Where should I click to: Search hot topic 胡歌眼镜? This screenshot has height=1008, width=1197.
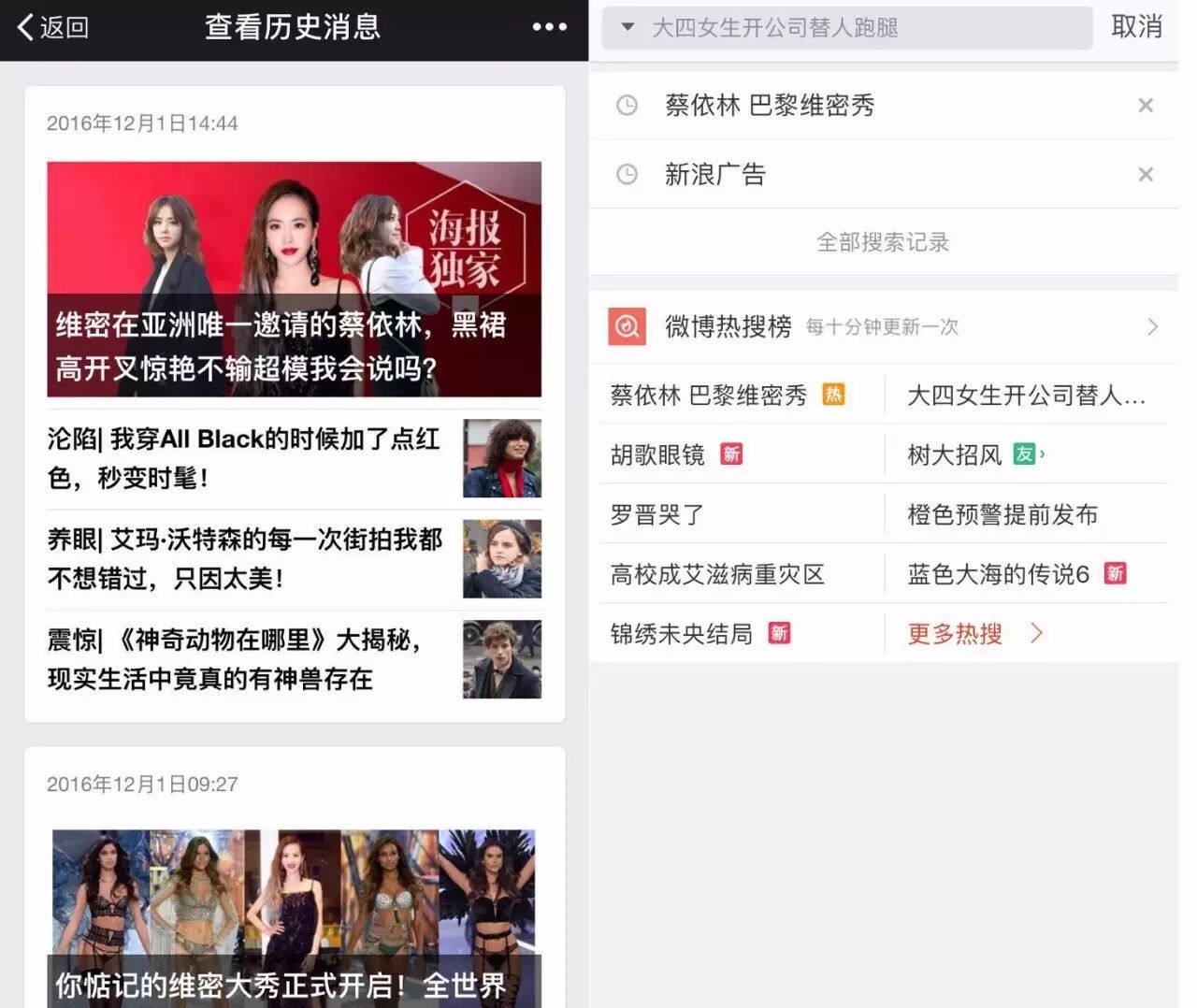657,454
